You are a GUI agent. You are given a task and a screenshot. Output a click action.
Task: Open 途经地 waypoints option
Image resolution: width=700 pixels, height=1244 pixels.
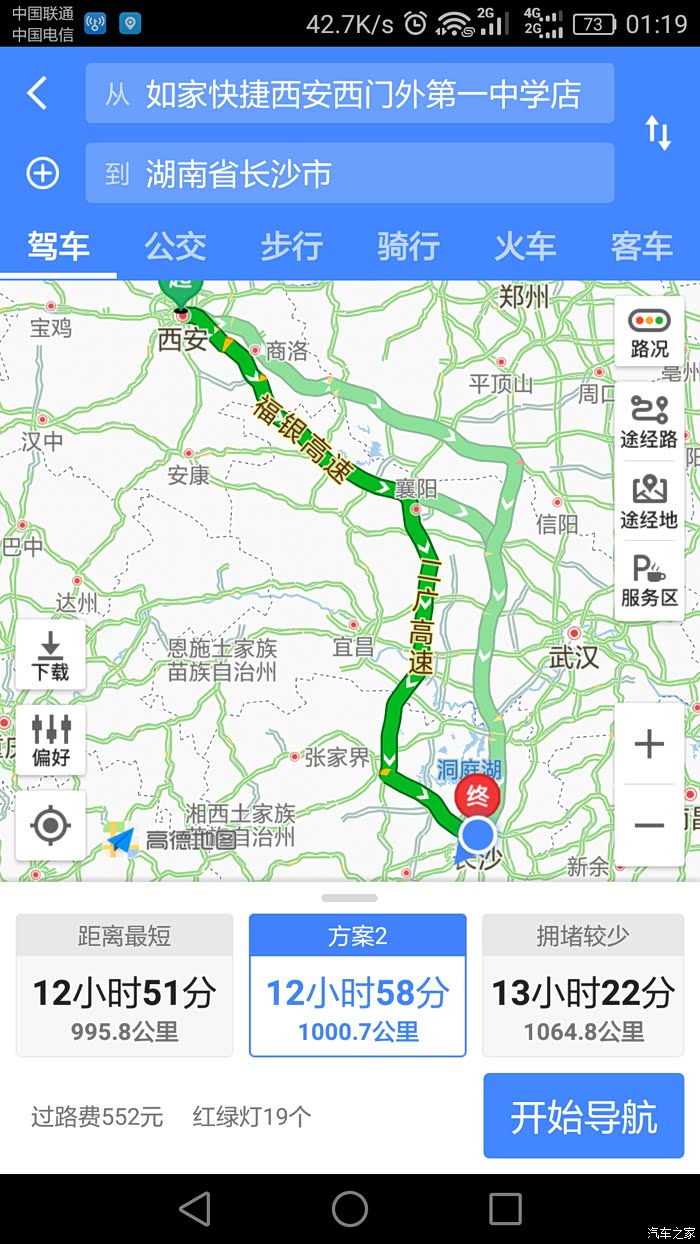(649, 502)
